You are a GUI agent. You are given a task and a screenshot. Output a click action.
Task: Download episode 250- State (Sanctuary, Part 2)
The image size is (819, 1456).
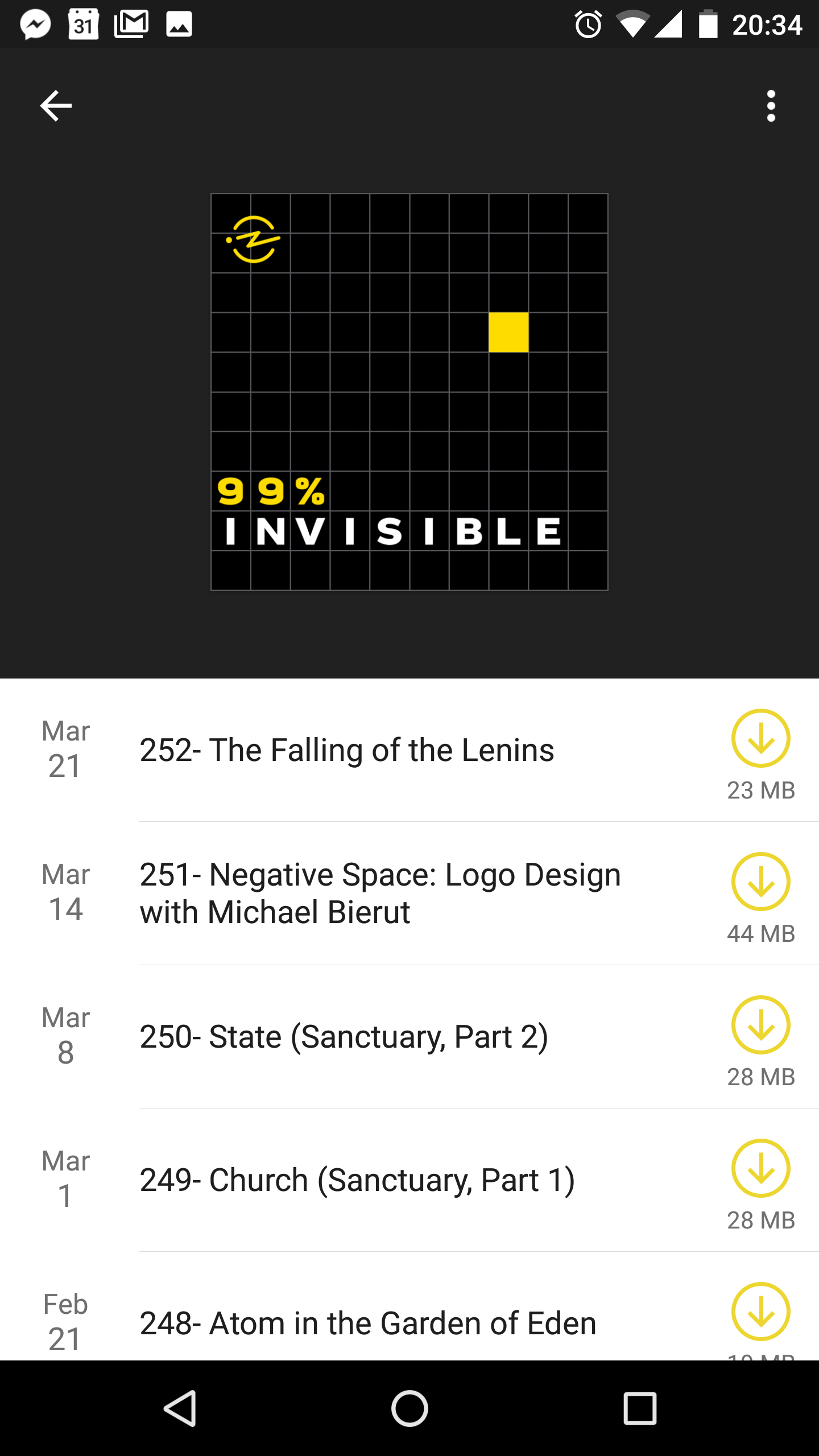[x=760, y=1025]
